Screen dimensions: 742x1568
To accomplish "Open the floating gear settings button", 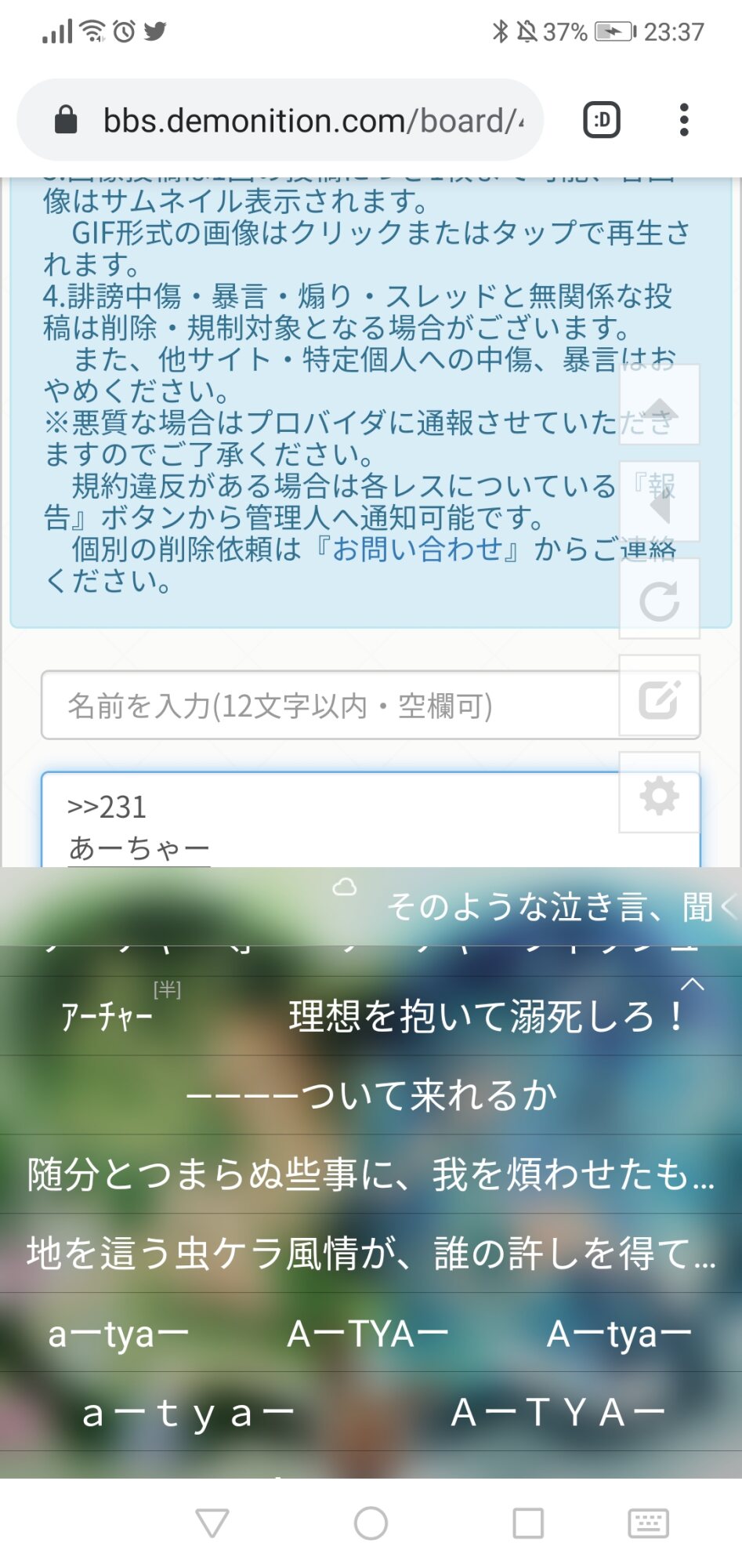I will 659,794.
